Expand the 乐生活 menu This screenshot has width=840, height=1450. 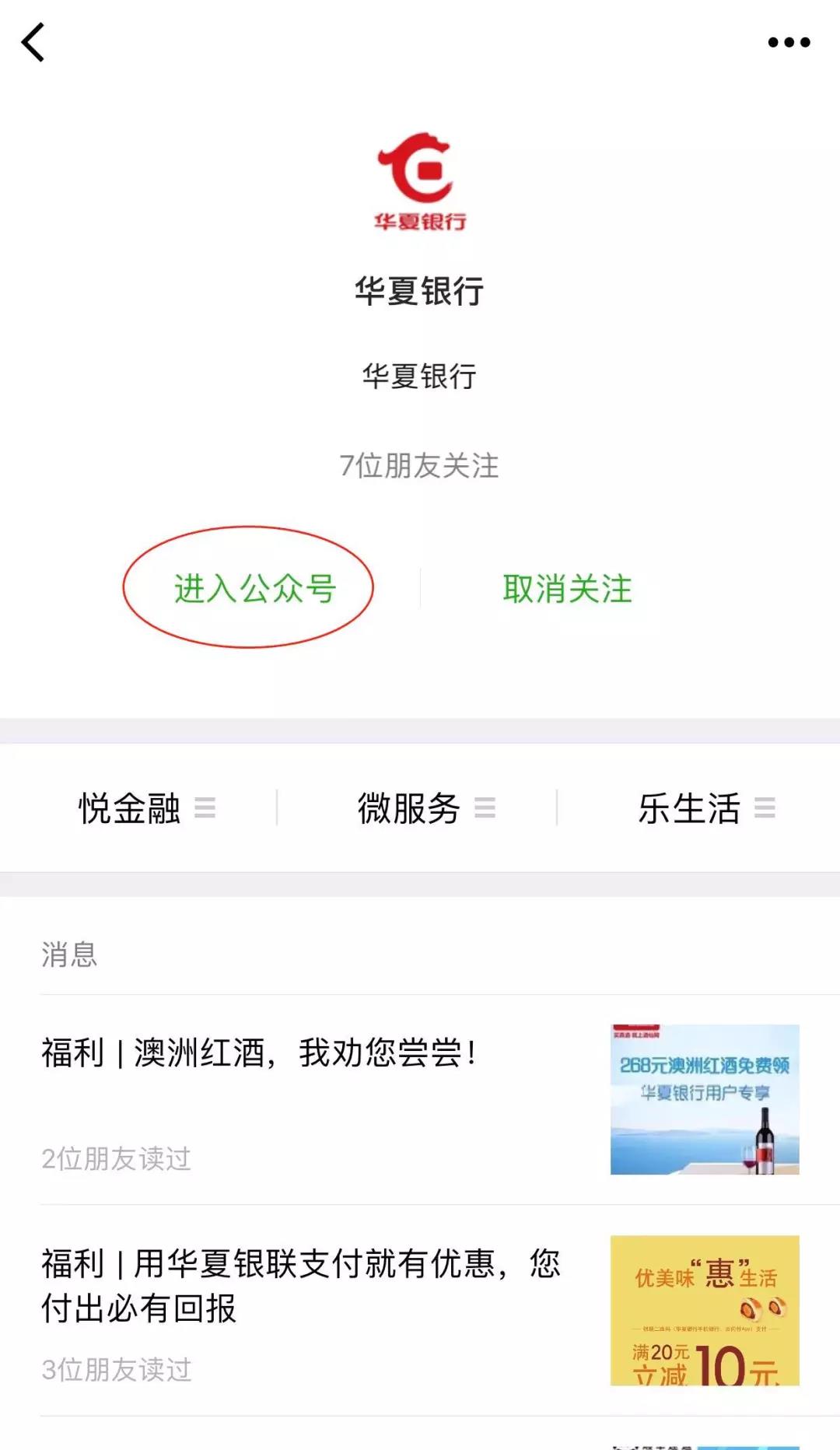coord(706,807)
